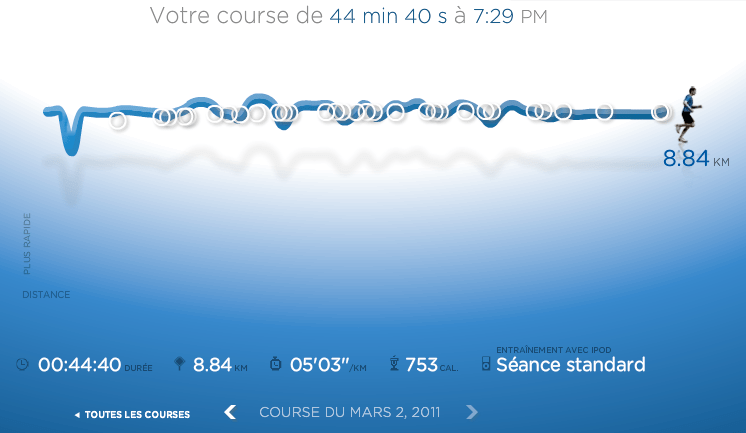Go to the previous run
Viewport: 746px width, 433px height.
[230, 412]
